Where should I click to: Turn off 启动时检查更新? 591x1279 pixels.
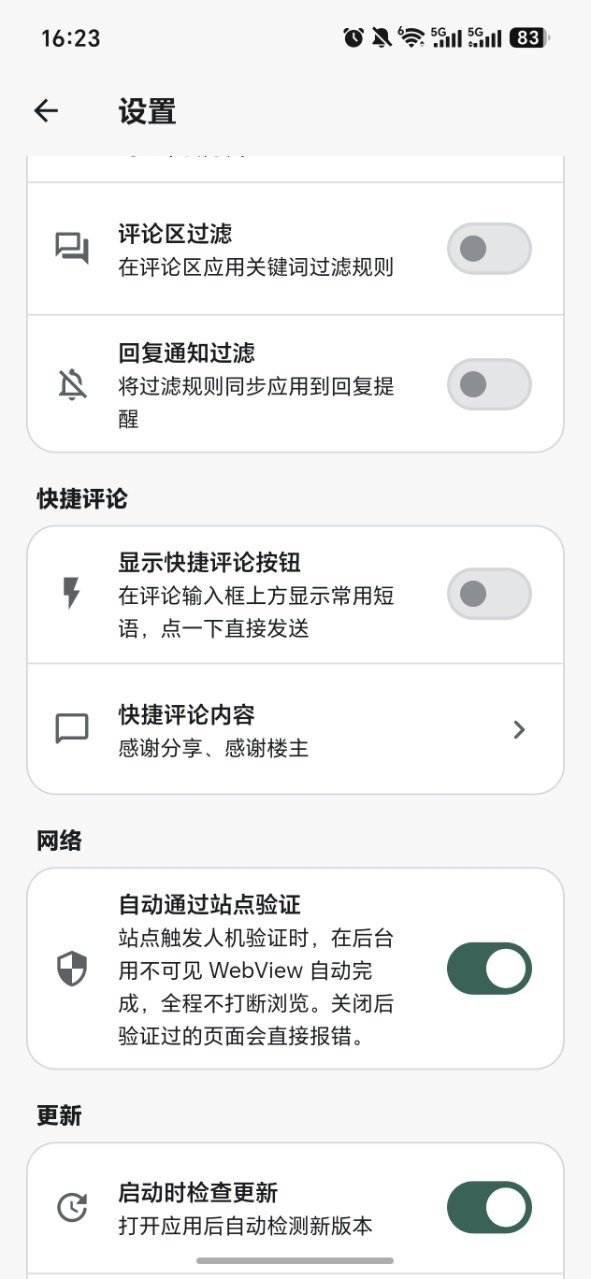tap(489, 1207)
